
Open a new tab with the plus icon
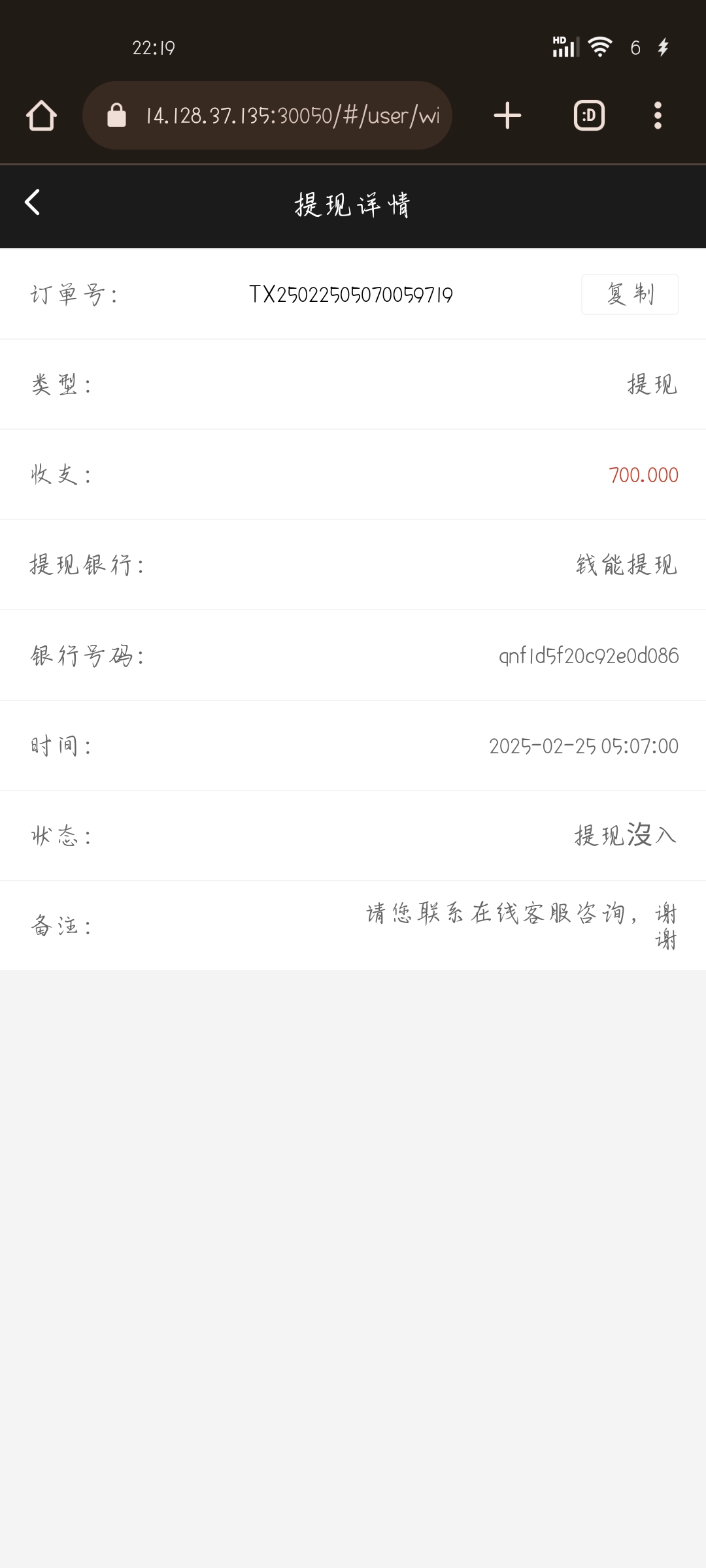tap(508, 115)
